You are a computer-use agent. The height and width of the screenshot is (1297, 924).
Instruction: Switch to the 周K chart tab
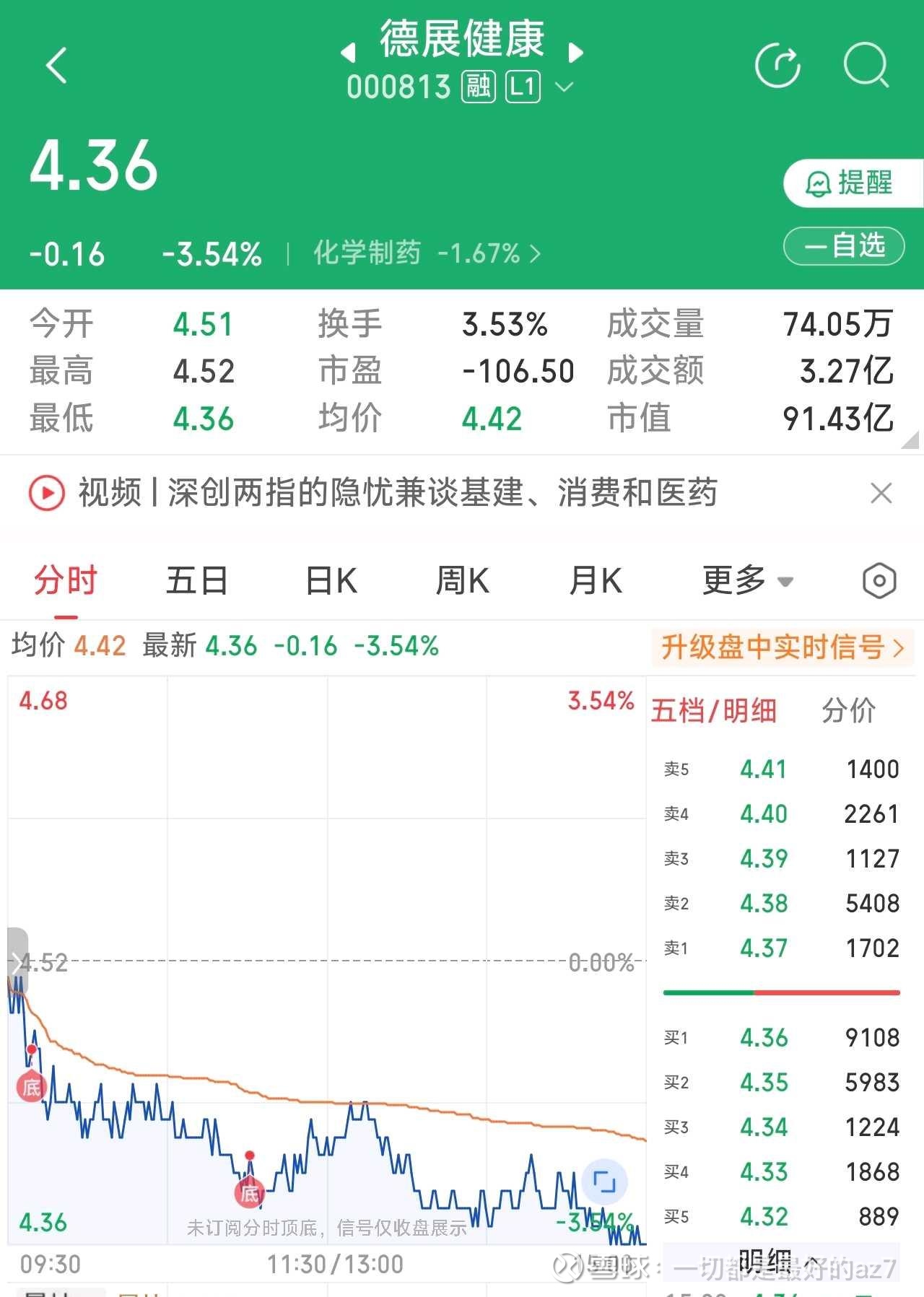463,580
